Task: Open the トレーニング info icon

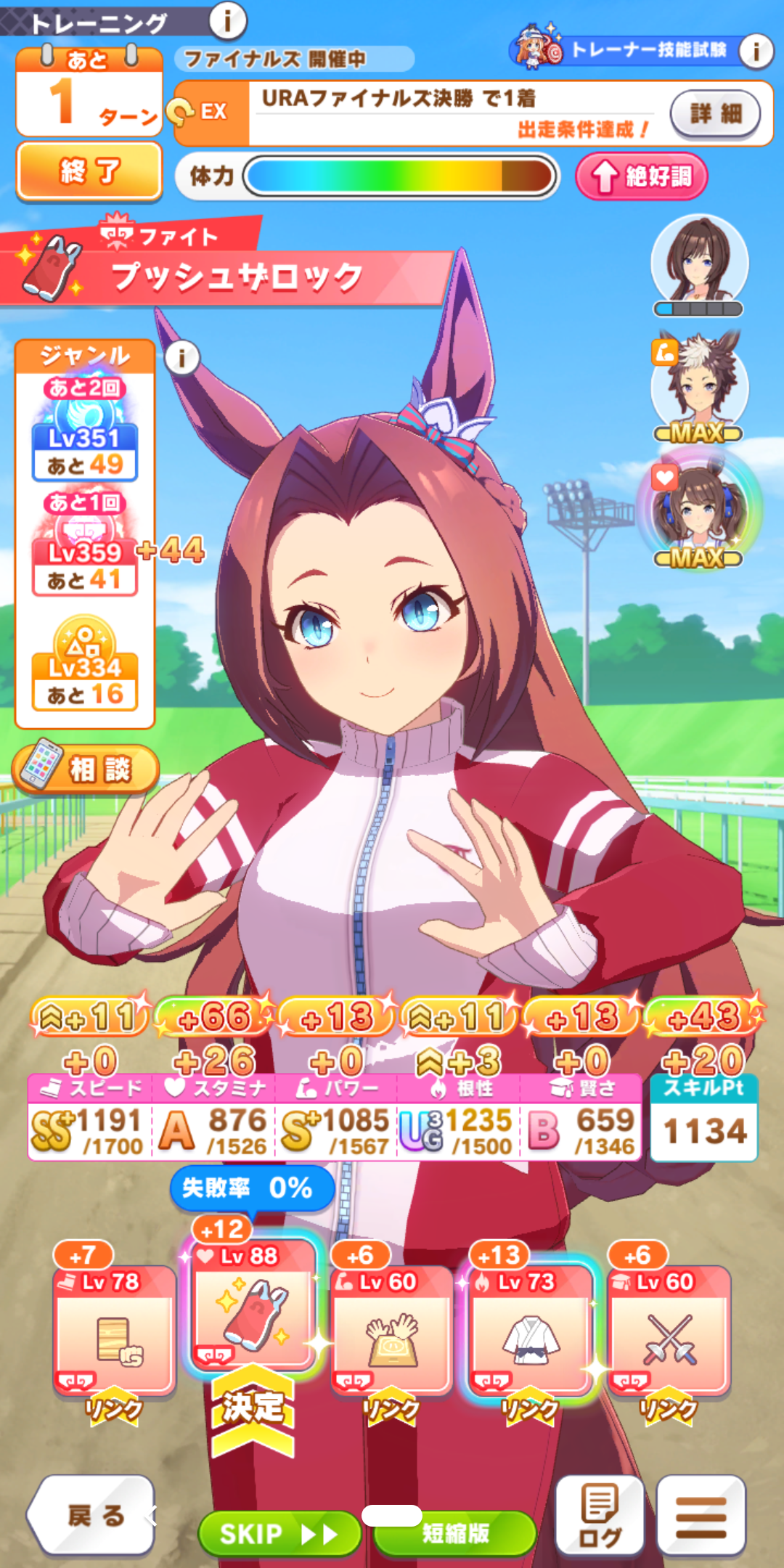Action: 227,20
